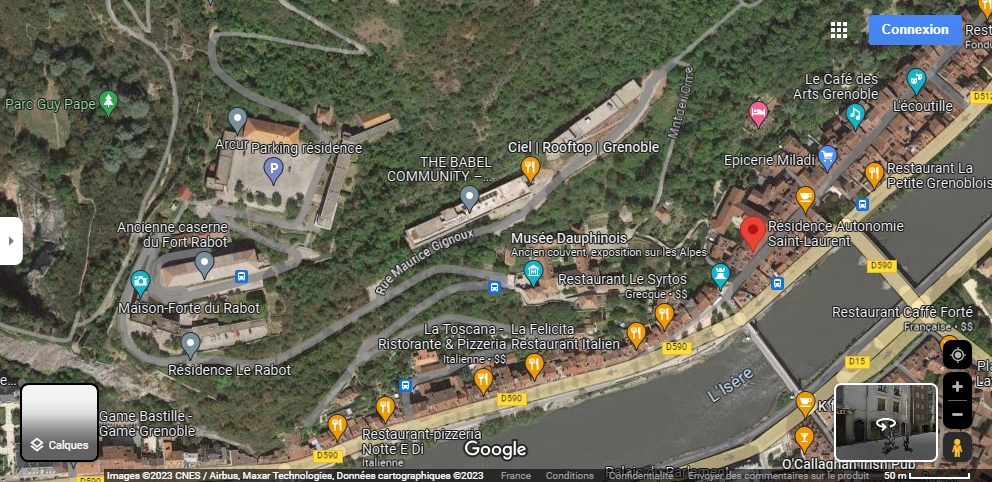The width and height of the screenshot is (992, 482).
Task: Tap the Connexion sign-in button
Action: (914, 30)
